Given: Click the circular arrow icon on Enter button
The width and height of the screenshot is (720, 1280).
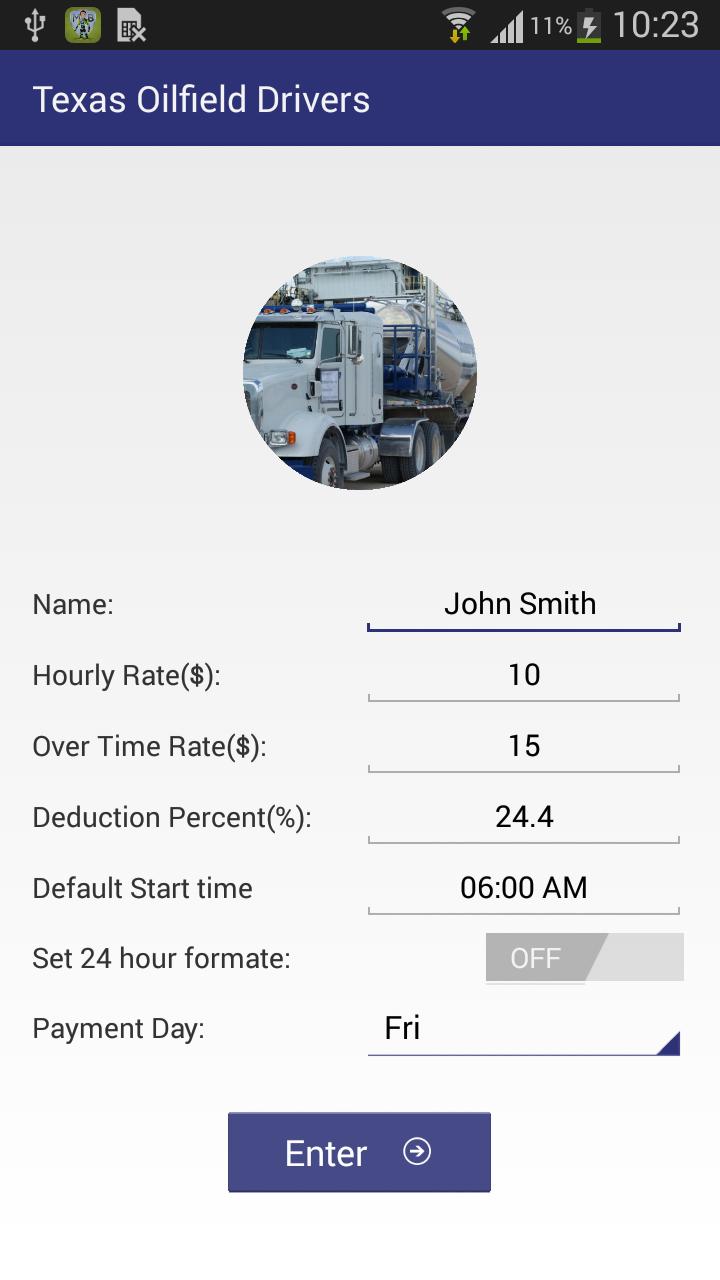Looking at the screenshot, I should (417, 1152).
